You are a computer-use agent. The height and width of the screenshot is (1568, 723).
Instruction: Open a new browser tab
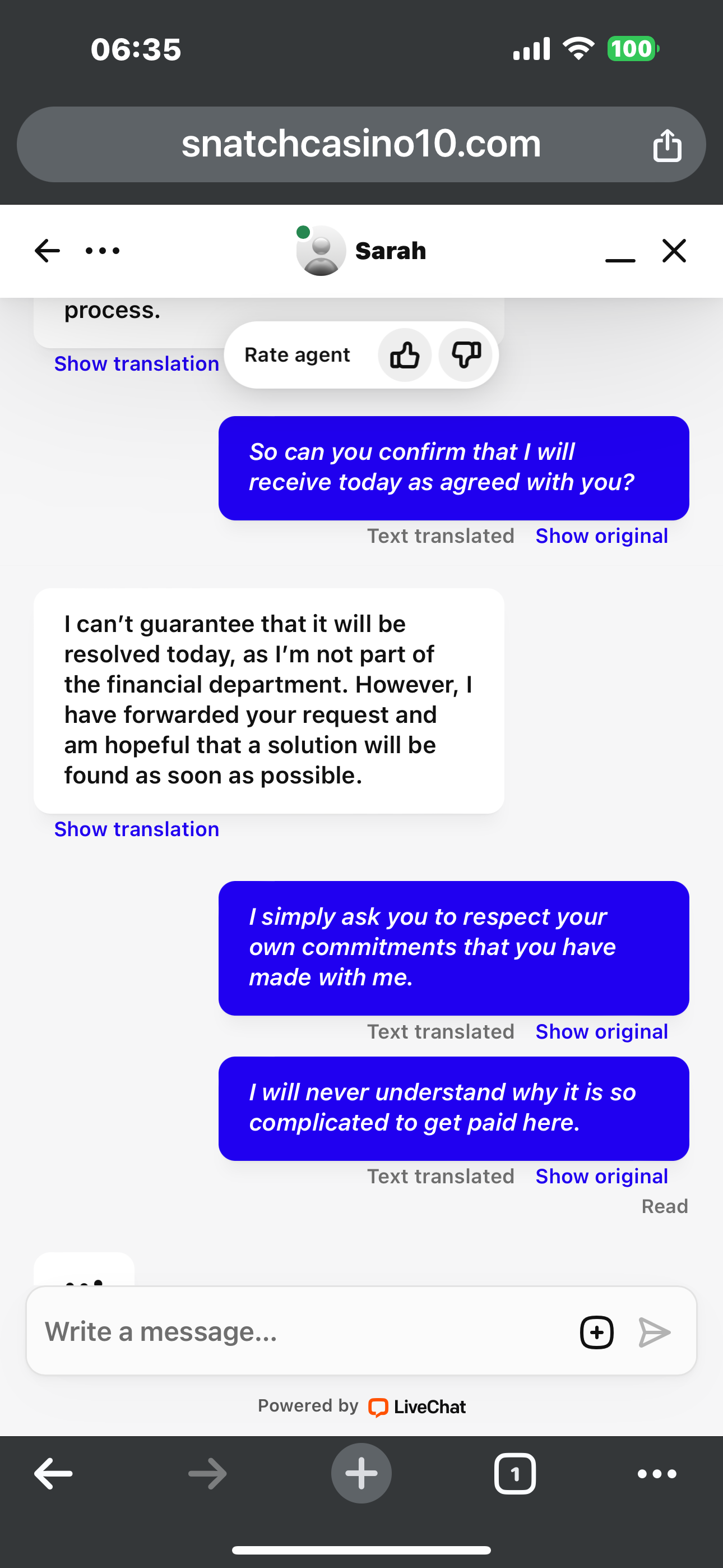coord(361,1473)
